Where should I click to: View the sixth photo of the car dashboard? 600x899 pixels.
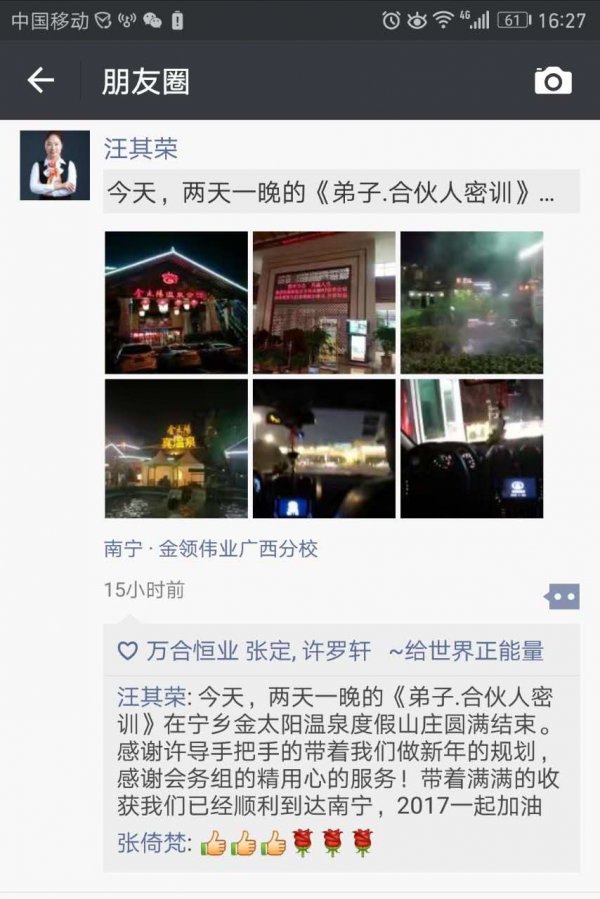coord(472,448)
